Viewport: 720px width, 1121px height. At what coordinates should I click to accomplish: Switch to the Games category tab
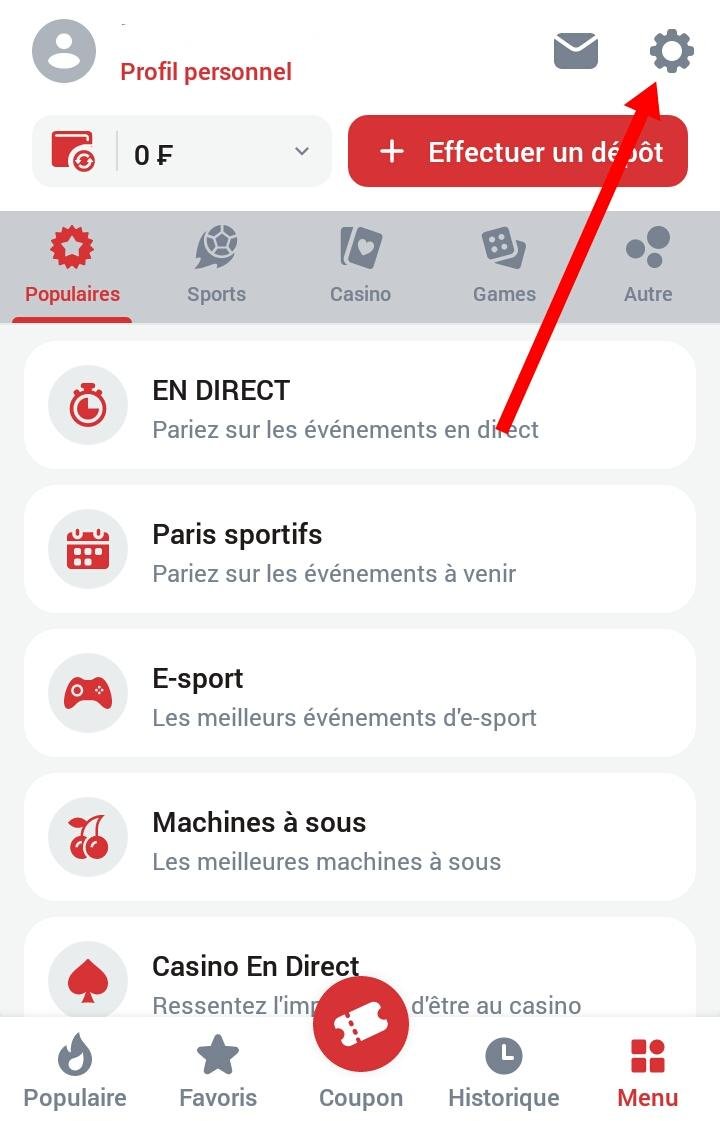504,267
